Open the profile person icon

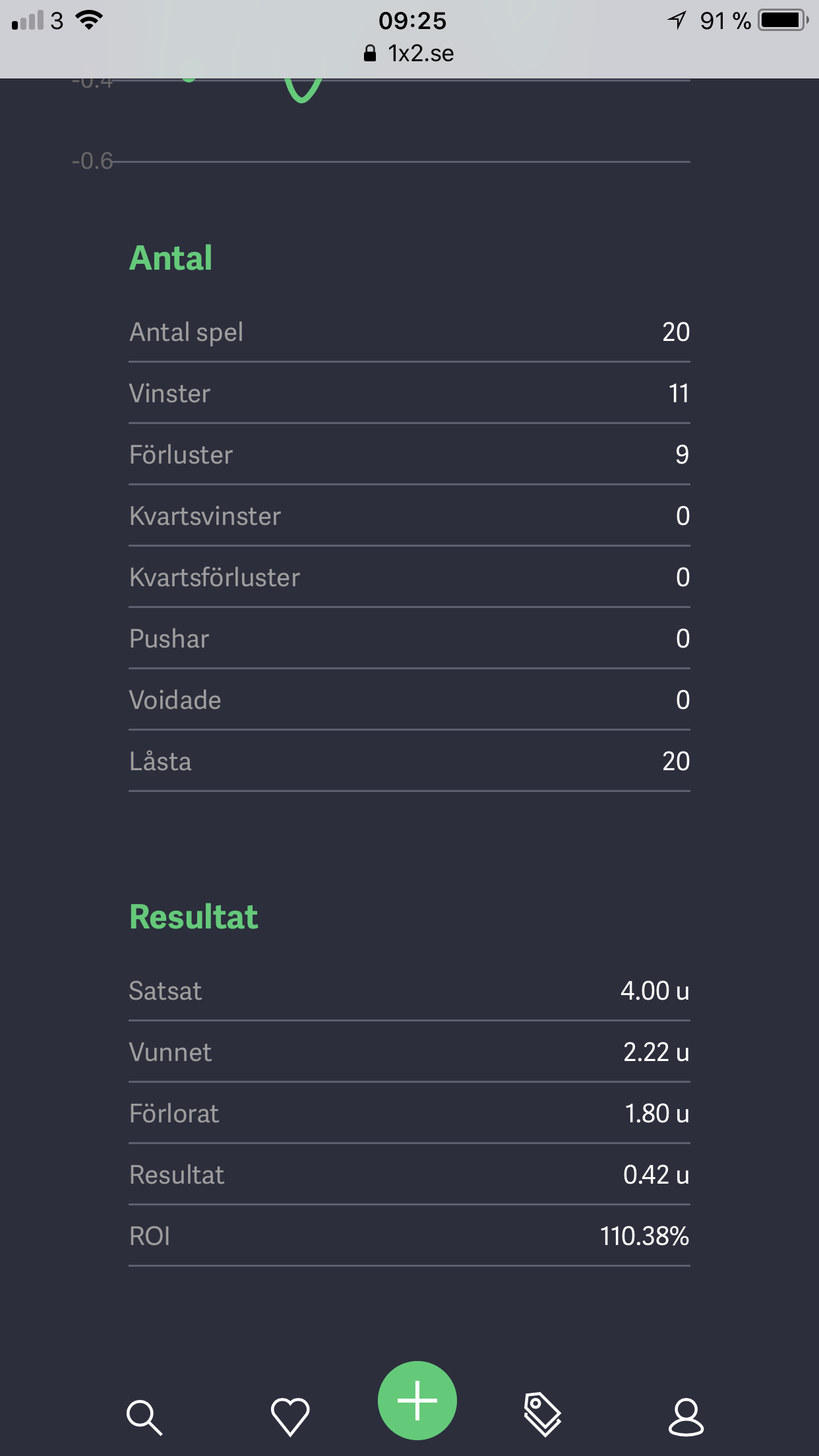686,1416
